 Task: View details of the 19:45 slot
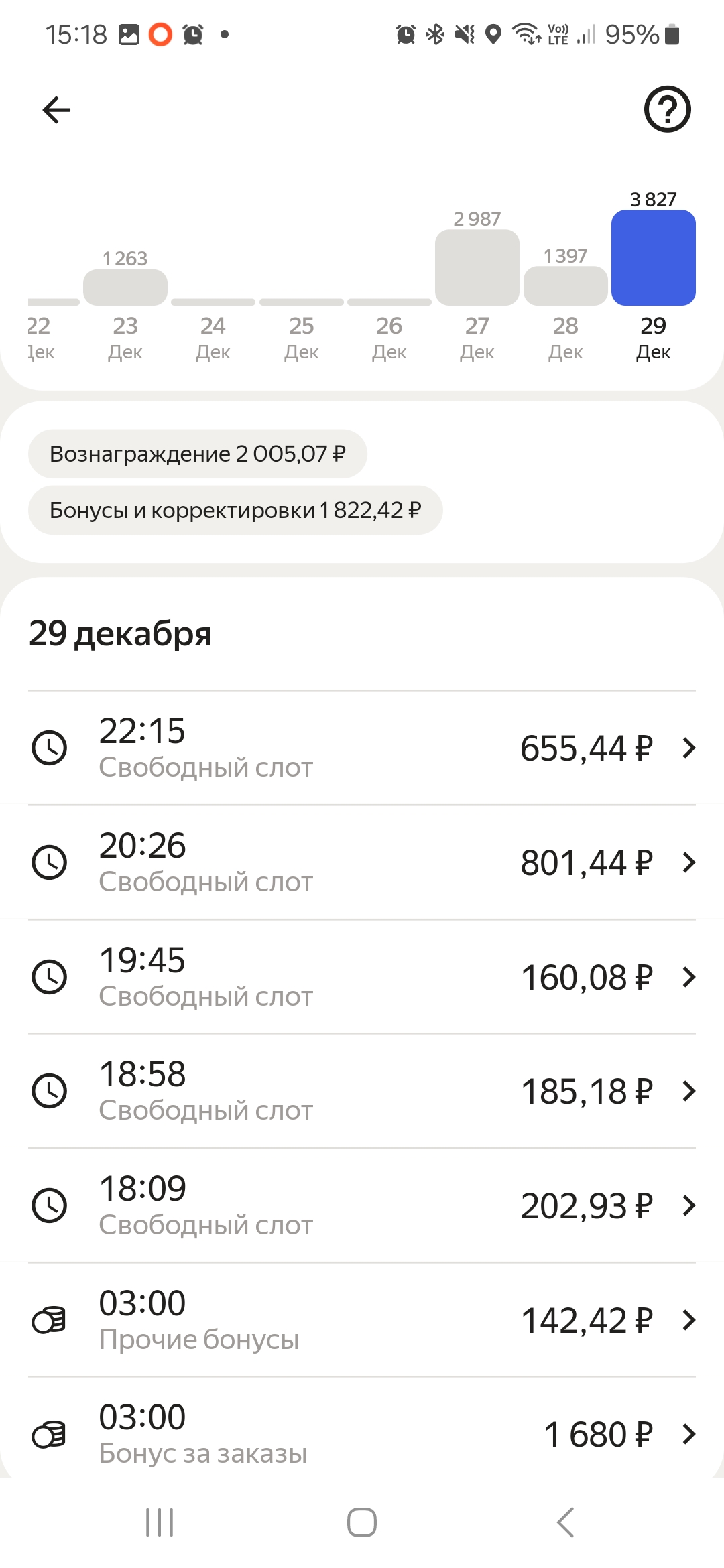click(362, 977)
